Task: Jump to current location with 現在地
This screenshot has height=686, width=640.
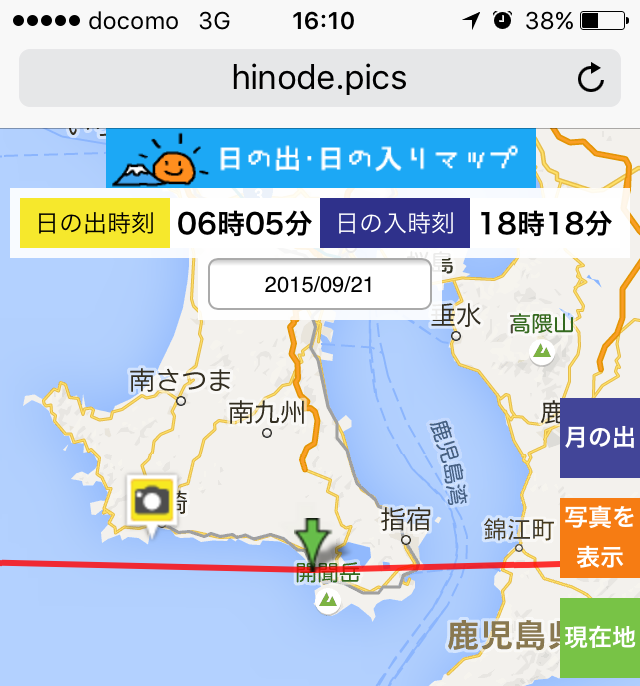Action: (x=600, y=638)
